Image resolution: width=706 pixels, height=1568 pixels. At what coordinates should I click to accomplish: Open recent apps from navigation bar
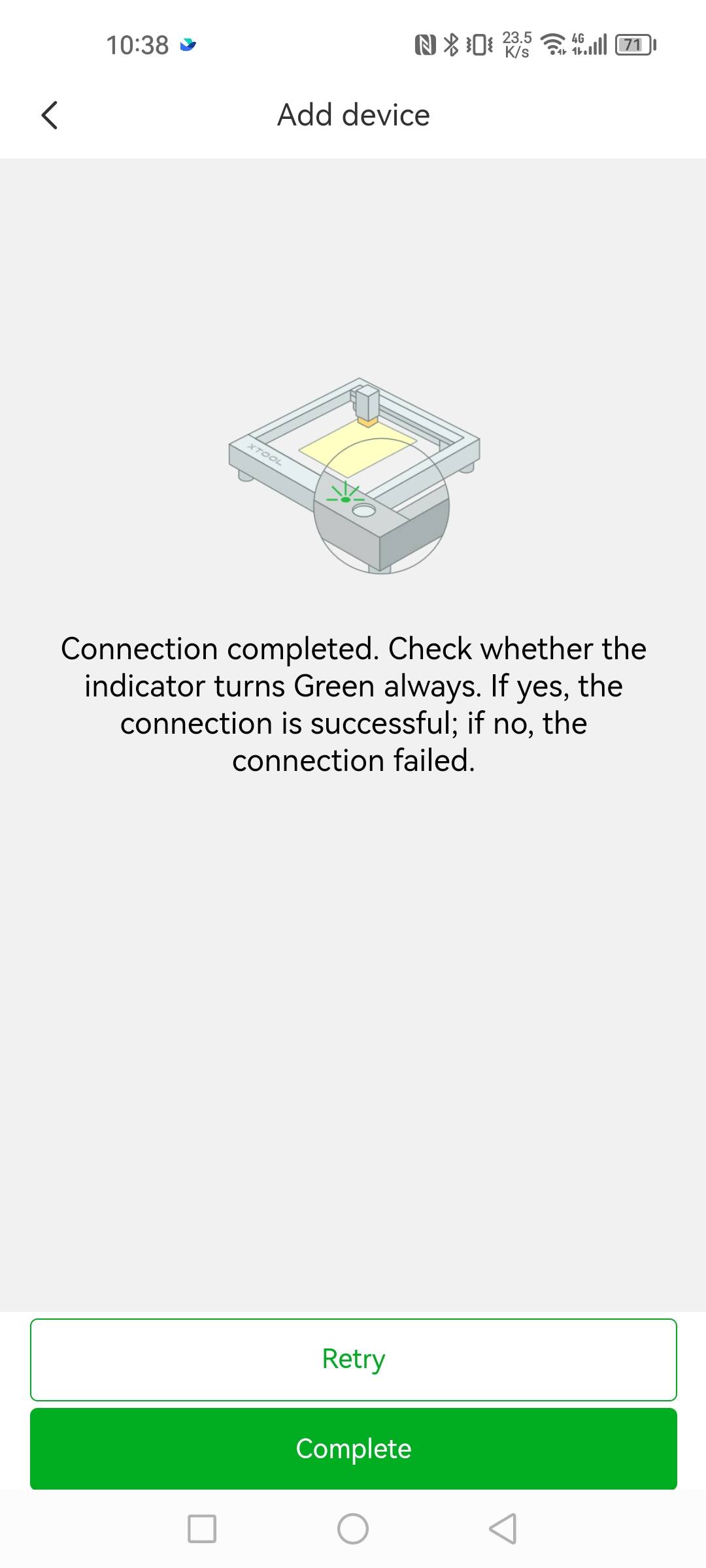202,1529
